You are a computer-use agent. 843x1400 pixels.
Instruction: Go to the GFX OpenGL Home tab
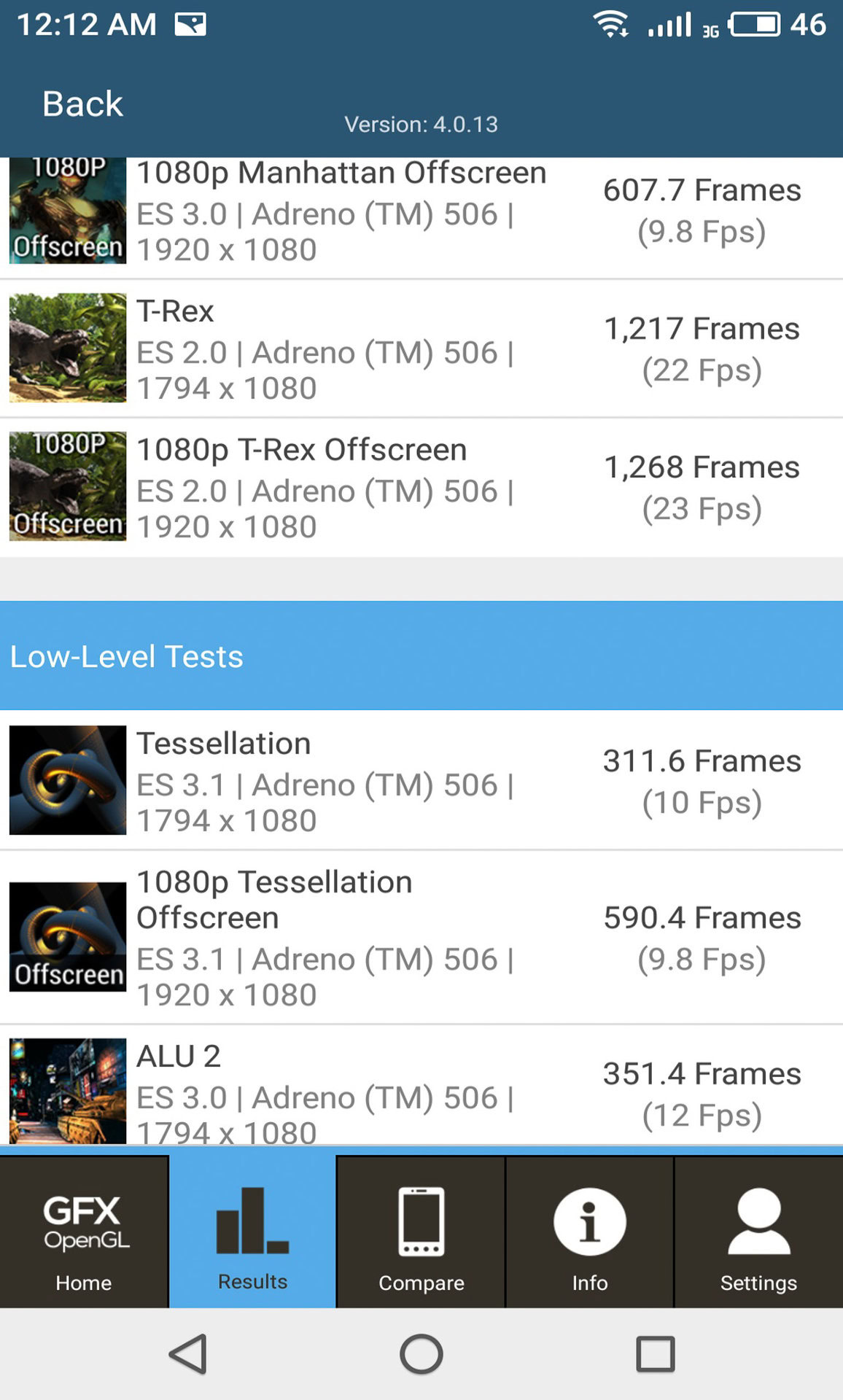pos(84,1232)
